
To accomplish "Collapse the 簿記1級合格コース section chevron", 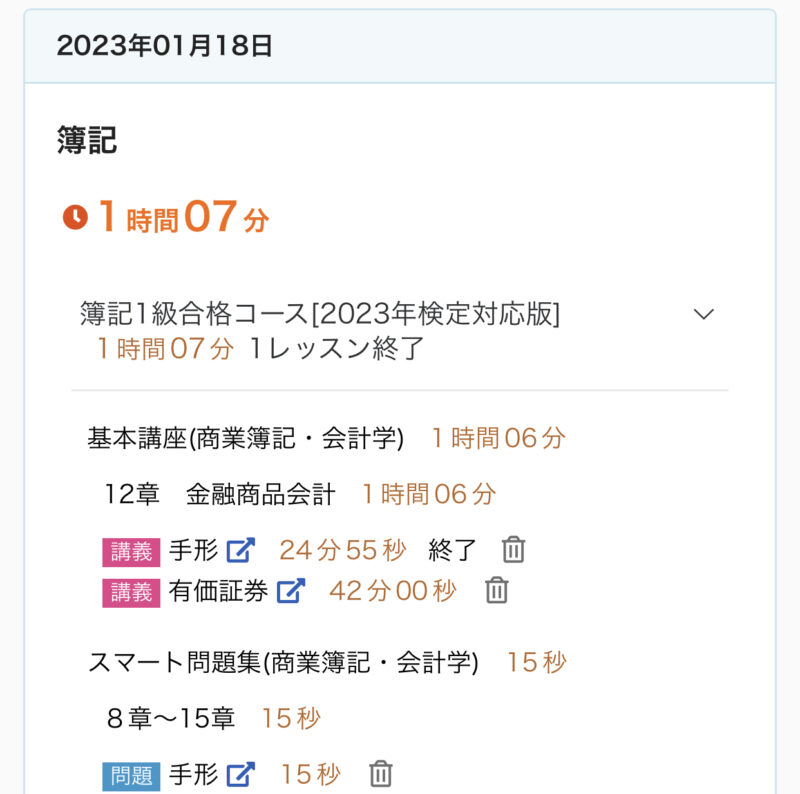I will tap(704, 314).
